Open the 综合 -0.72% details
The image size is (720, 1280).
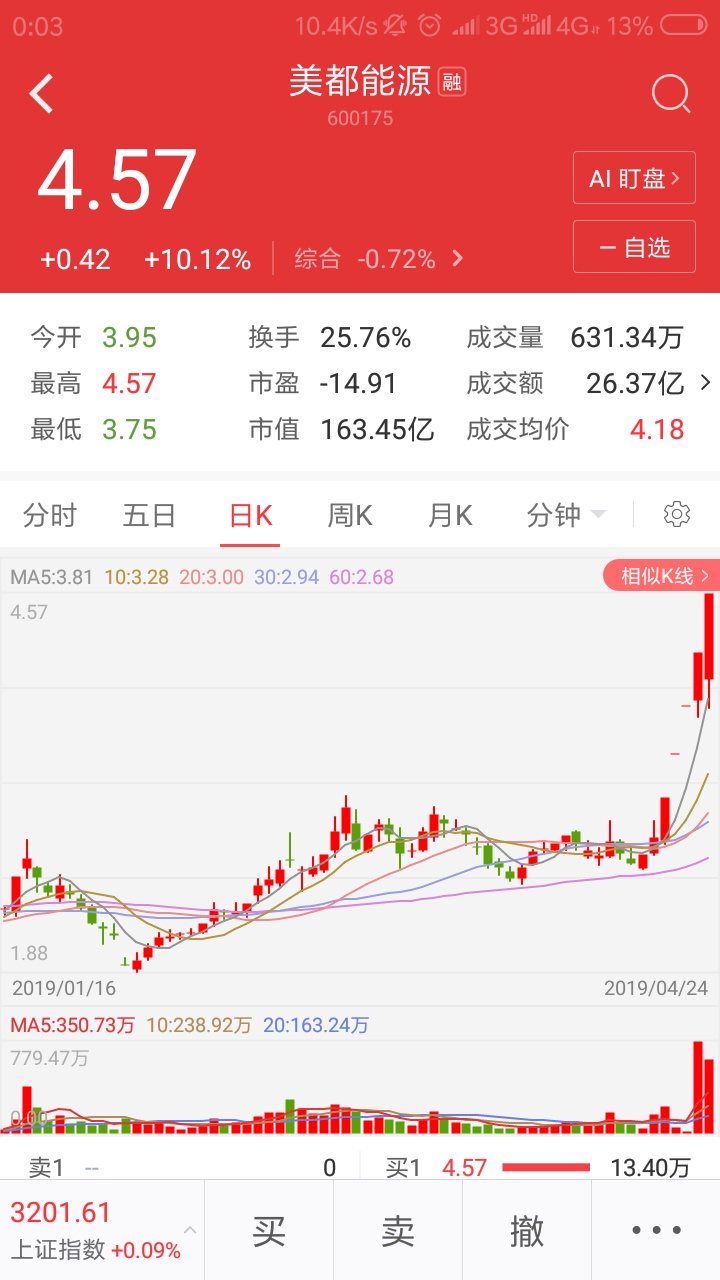[379, 260]
